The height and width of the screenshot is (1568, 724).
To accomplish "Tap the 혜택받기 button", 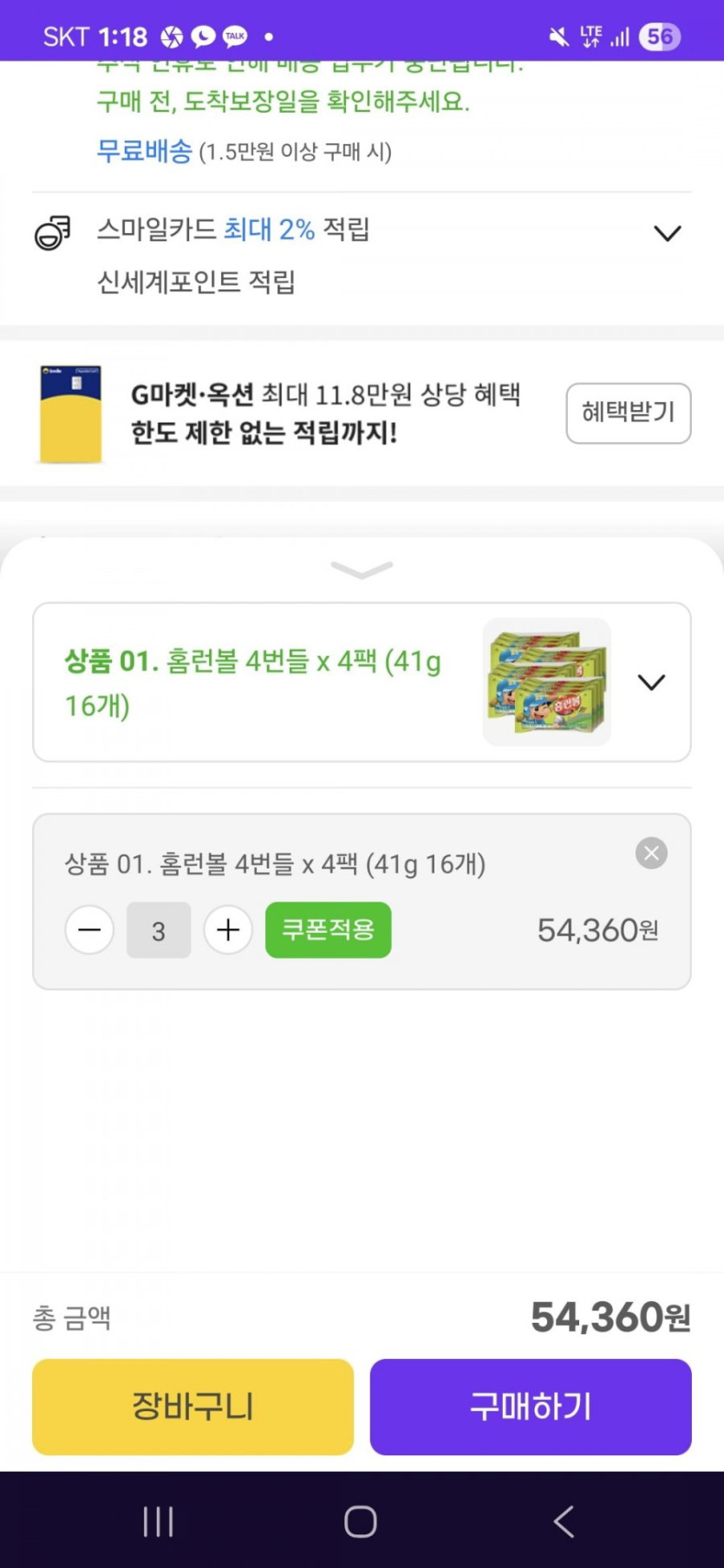I will 628,413.
